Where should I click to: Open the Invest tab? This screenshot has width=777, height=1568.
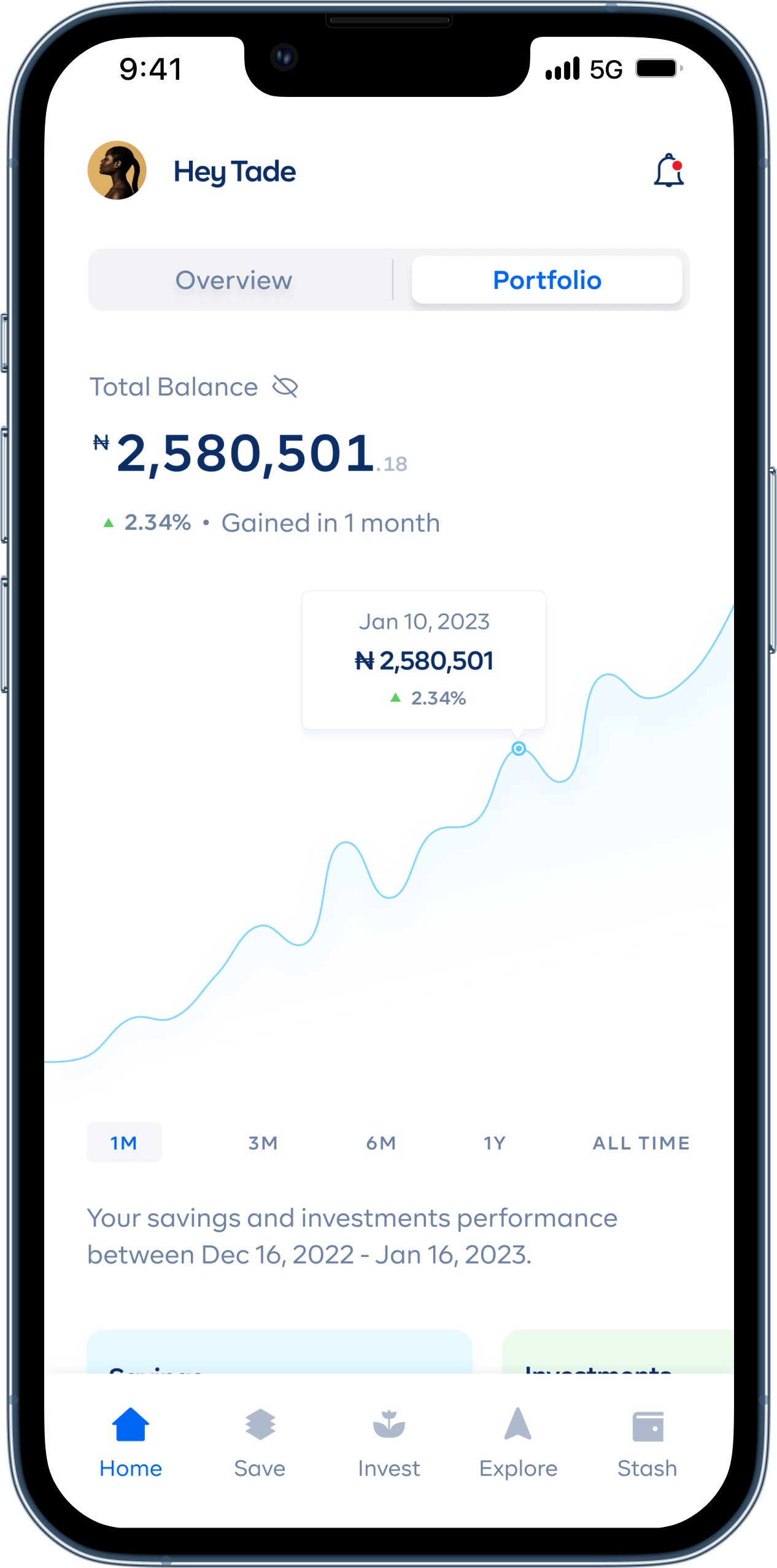pos(389,1443)
